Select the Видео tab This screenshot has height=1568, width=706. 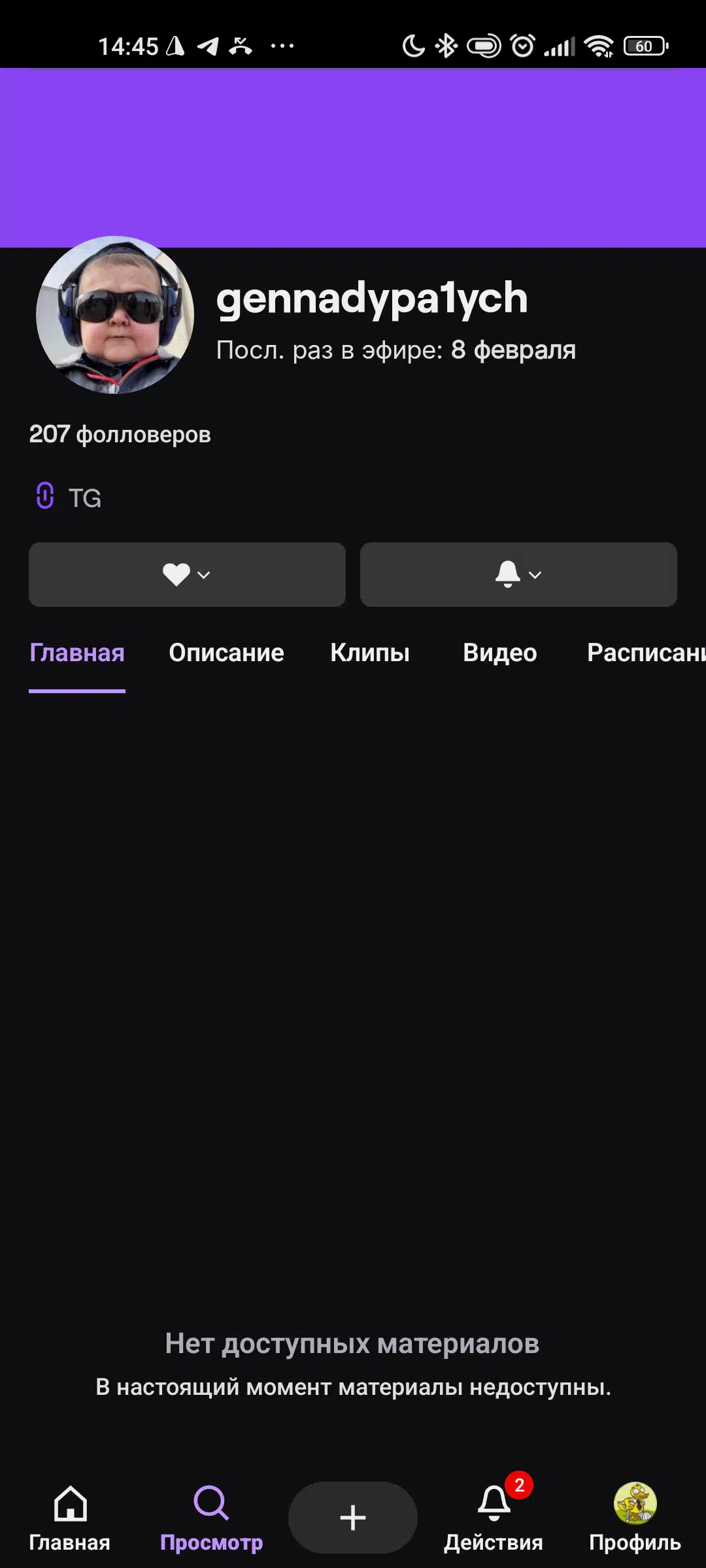(500, 653)
